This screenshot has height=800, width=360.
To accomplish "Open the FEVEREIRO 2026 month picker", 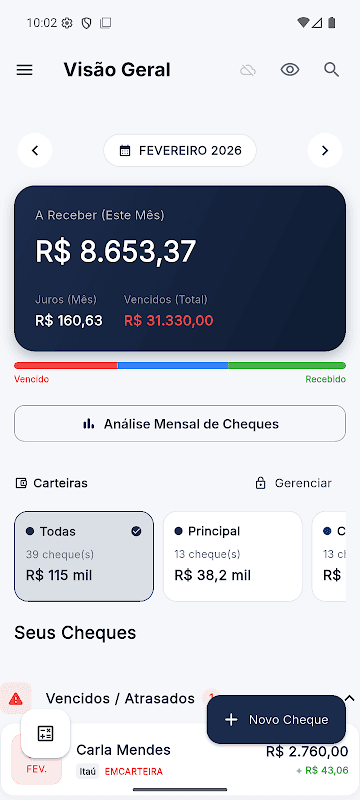I will [180, 151].
